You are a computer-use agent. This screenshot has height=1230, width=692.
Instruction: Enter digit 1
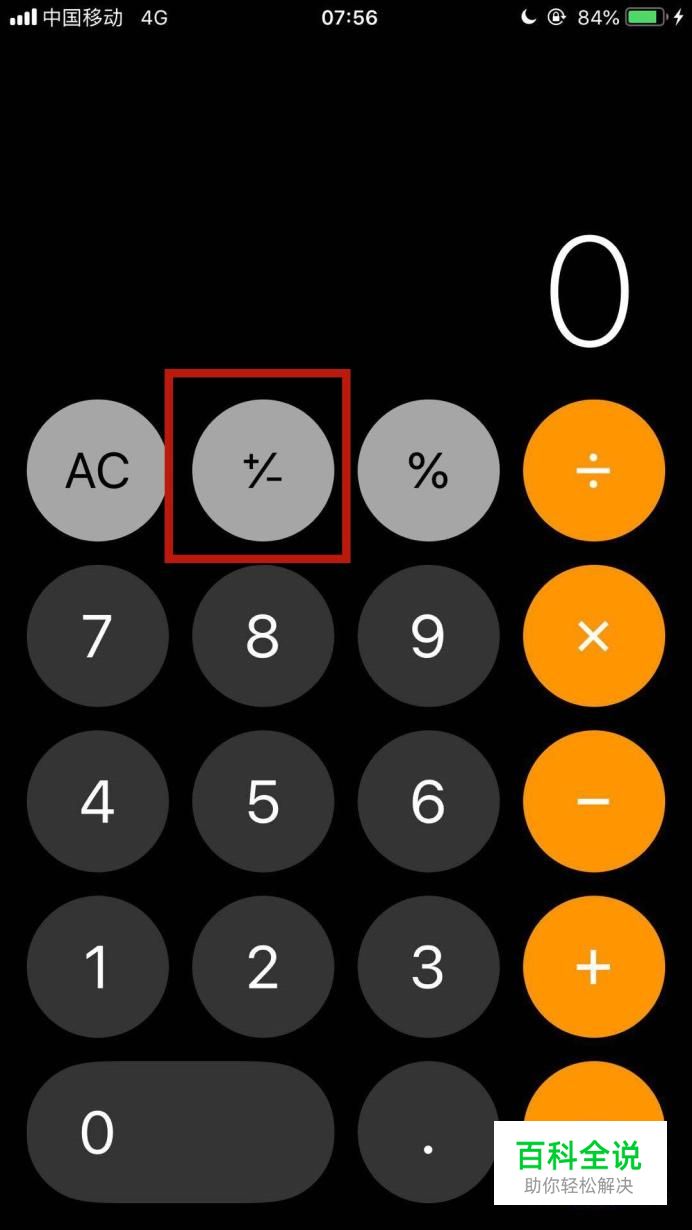pyautogui.click(x=97, y=967)
